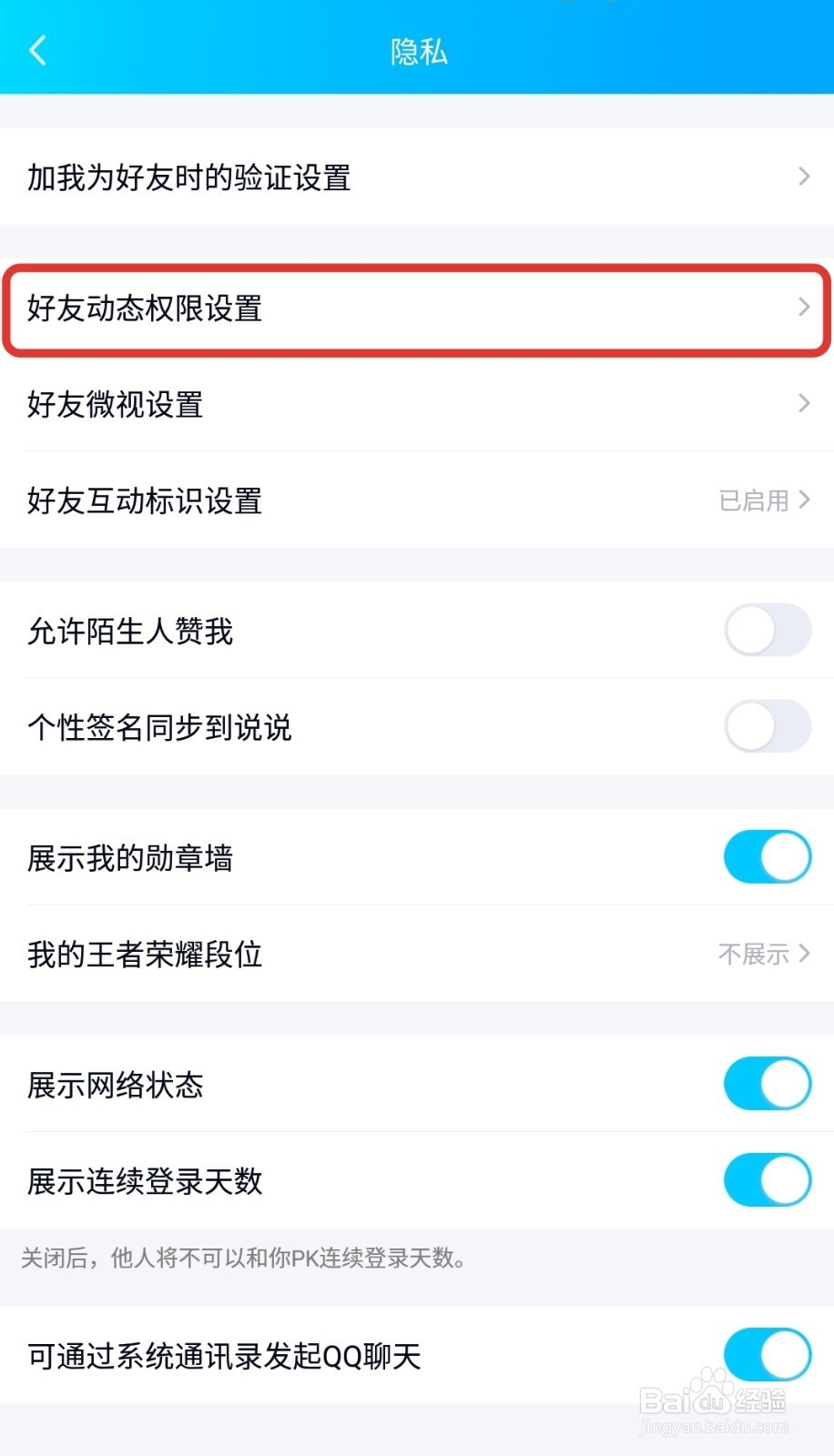Disable 可通过系统通讯录发起QQ聊天
This screenshot has width=834, height=1456.
pos(768,1355)
